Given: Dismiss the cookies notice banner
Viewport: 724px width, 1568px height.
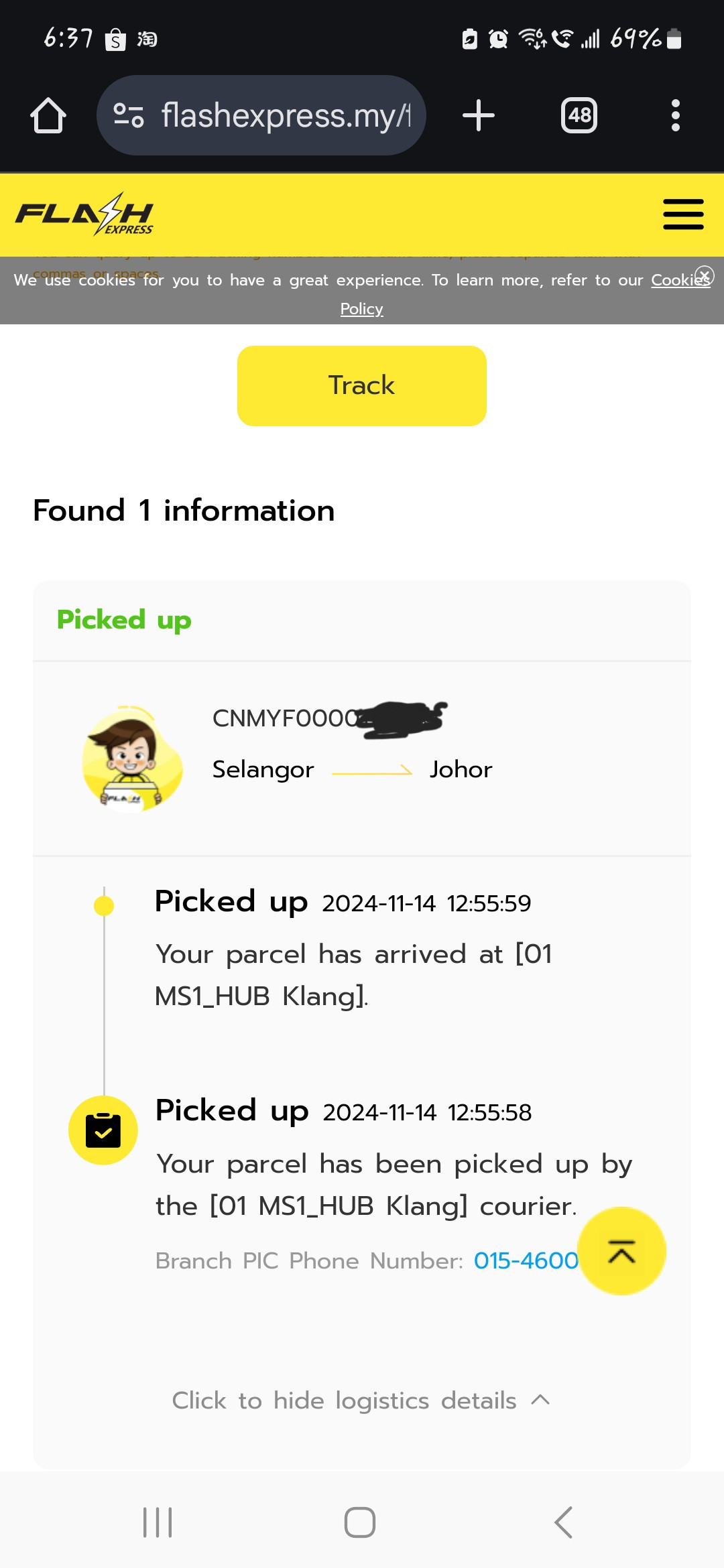Looking at the screenshot, I should pyautogui.click(x=705, y=275).
